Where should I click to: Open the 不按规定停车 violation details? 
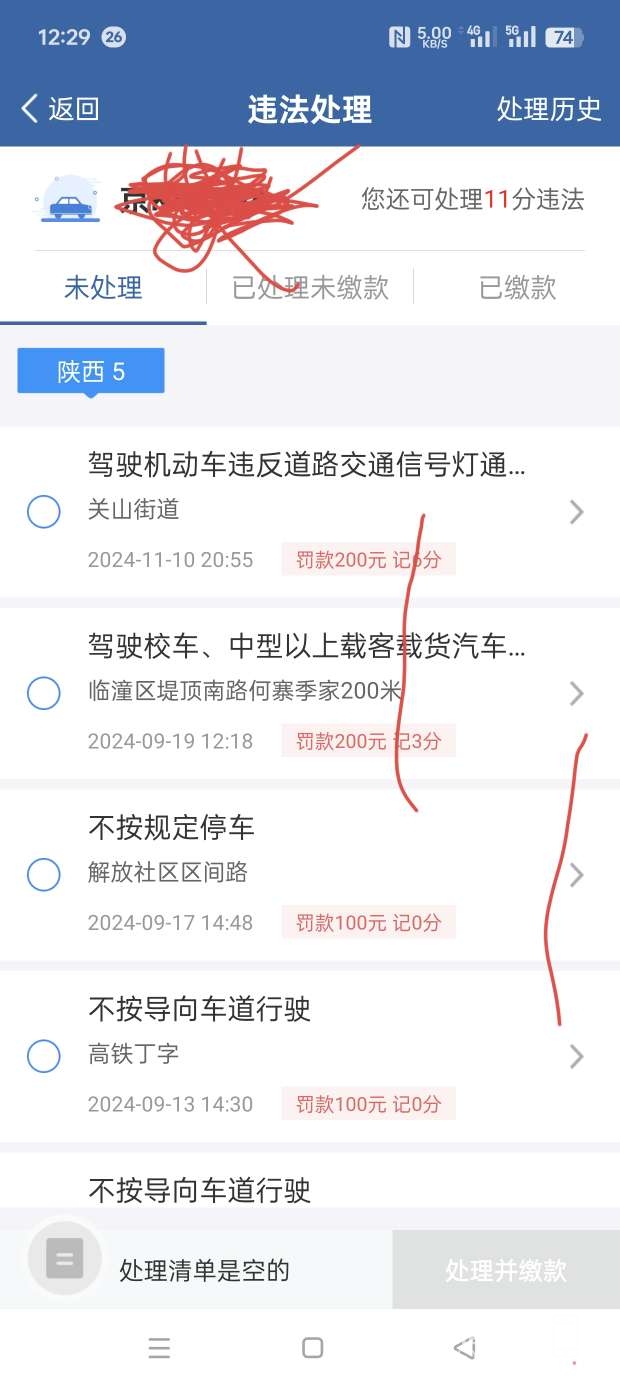point(576,875)
